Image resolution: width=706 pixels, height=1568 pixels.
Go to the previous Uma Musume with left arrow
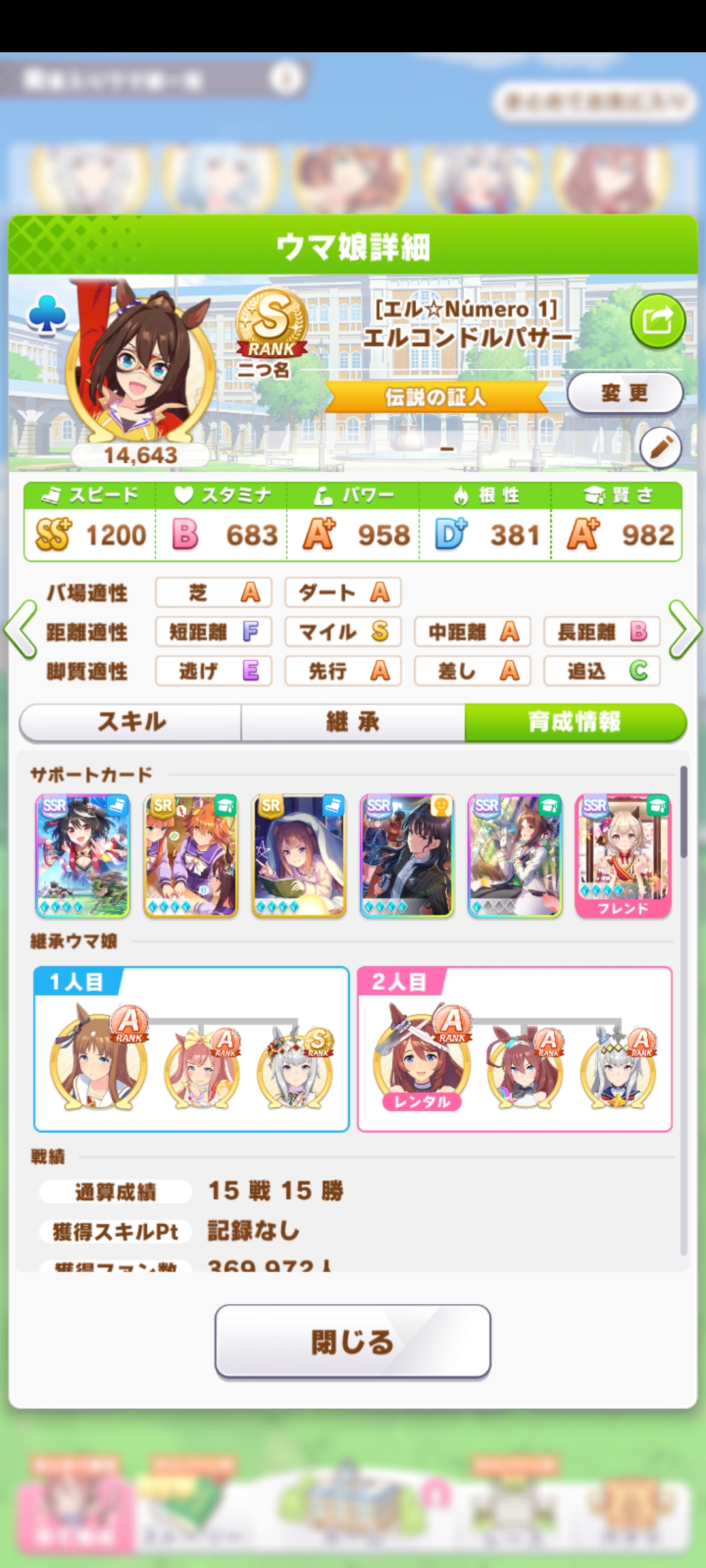click(20, 630)
